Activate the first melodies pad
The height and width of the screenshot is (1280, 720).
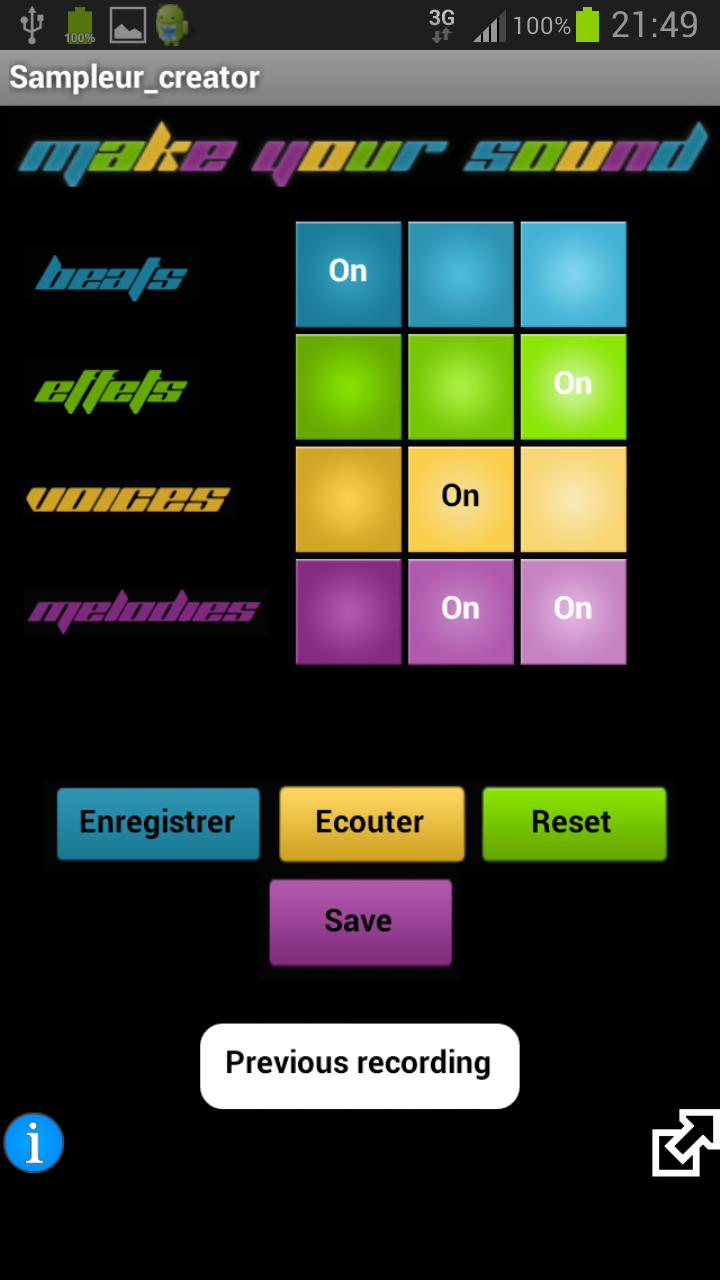[x=348, y=611]
